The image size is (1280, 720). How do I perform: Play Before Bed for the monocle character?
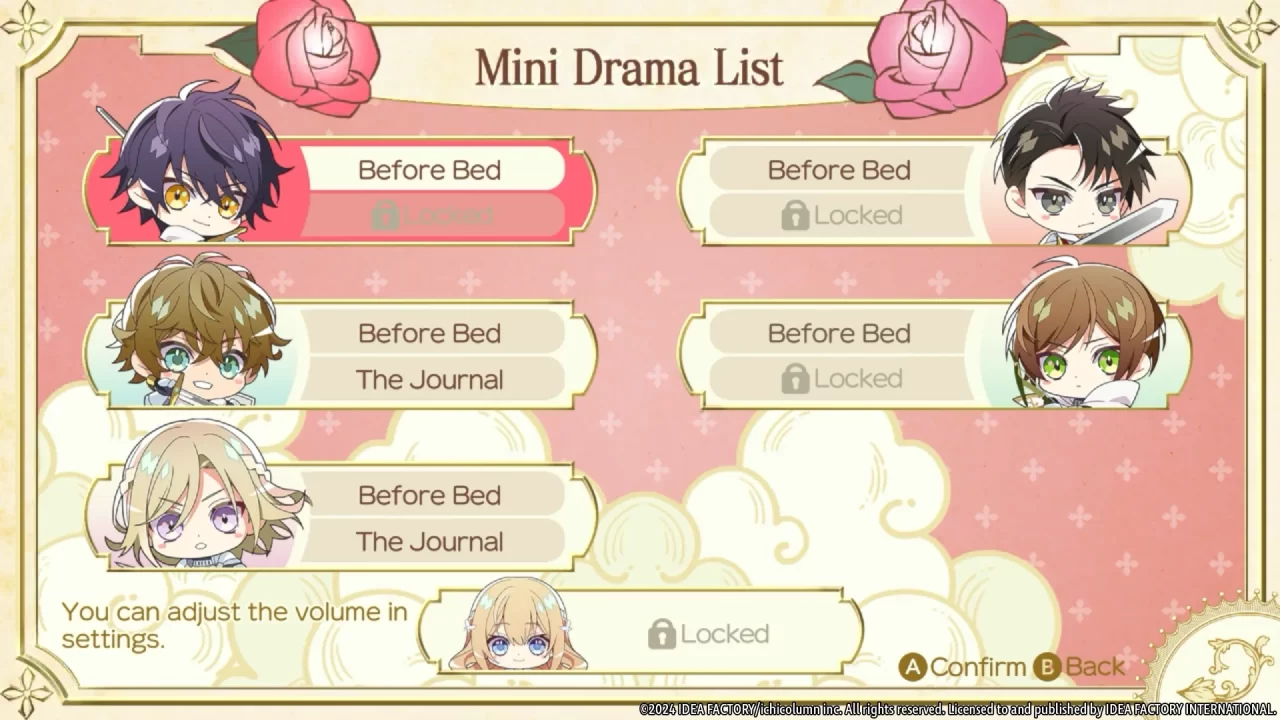pos(430,333)
